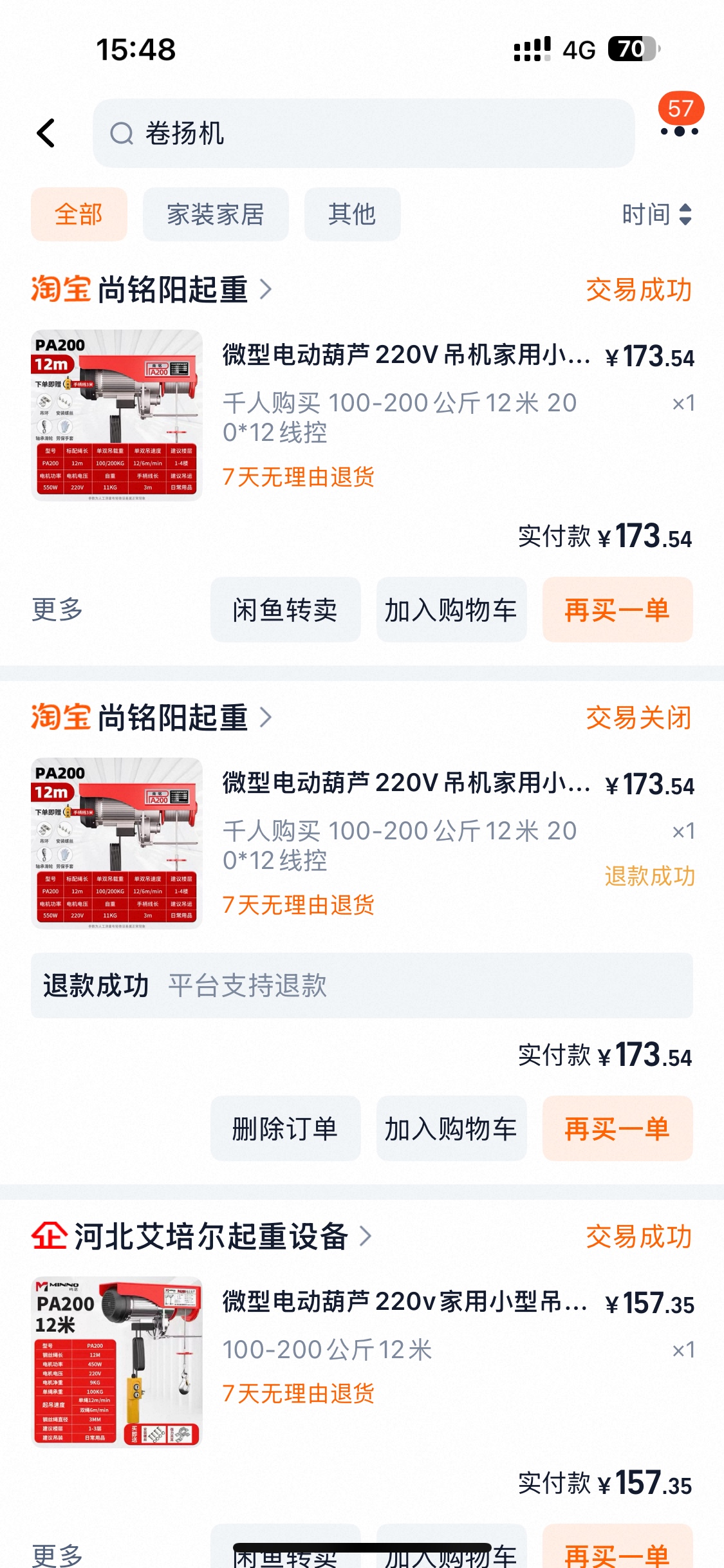
Task: Open the three-dot more menu
Action: click(679, 131)
